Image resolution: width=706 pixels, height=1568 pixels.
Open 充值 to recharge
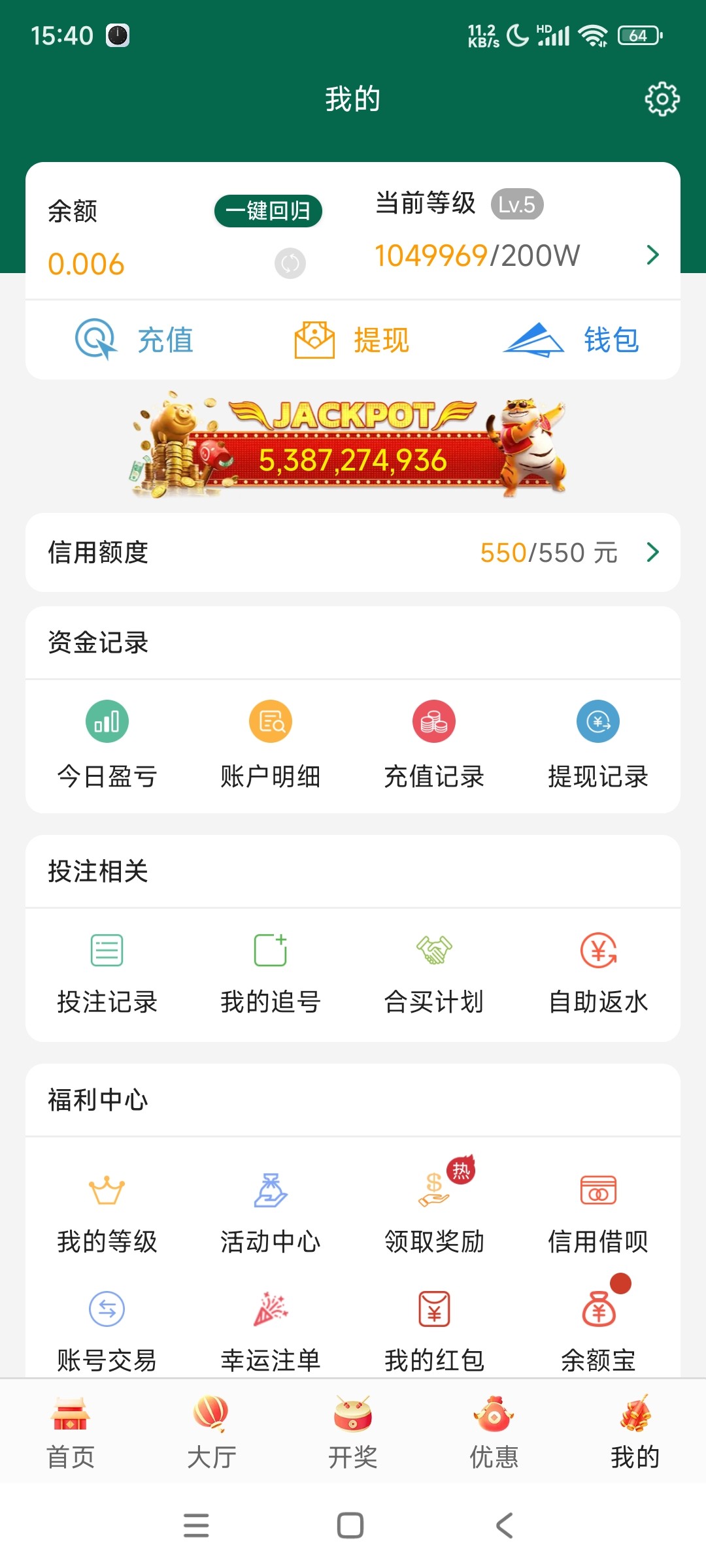(135, 340)
